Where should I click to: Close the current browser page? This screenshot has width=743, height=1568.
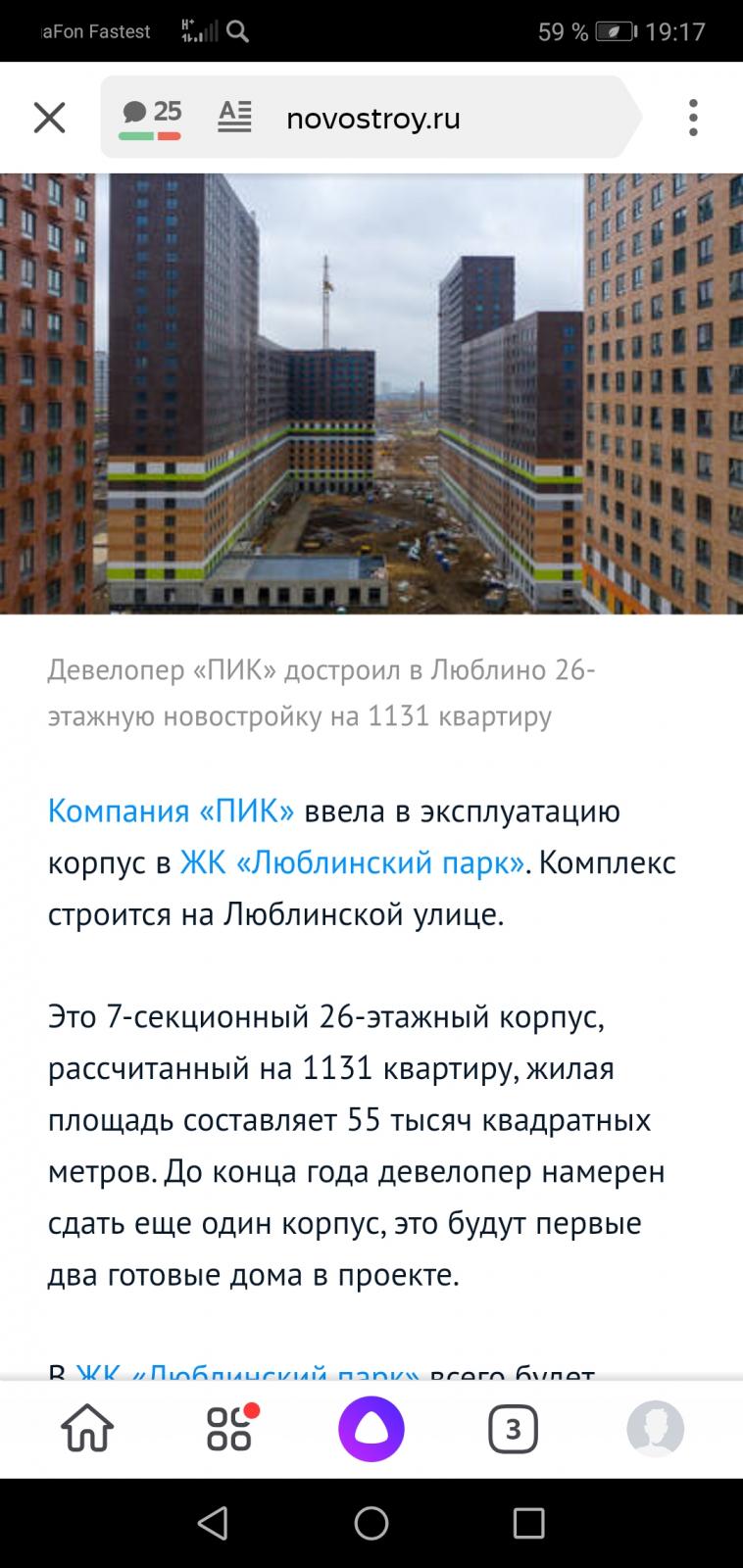pyautogui.click(x=49, y=119)
